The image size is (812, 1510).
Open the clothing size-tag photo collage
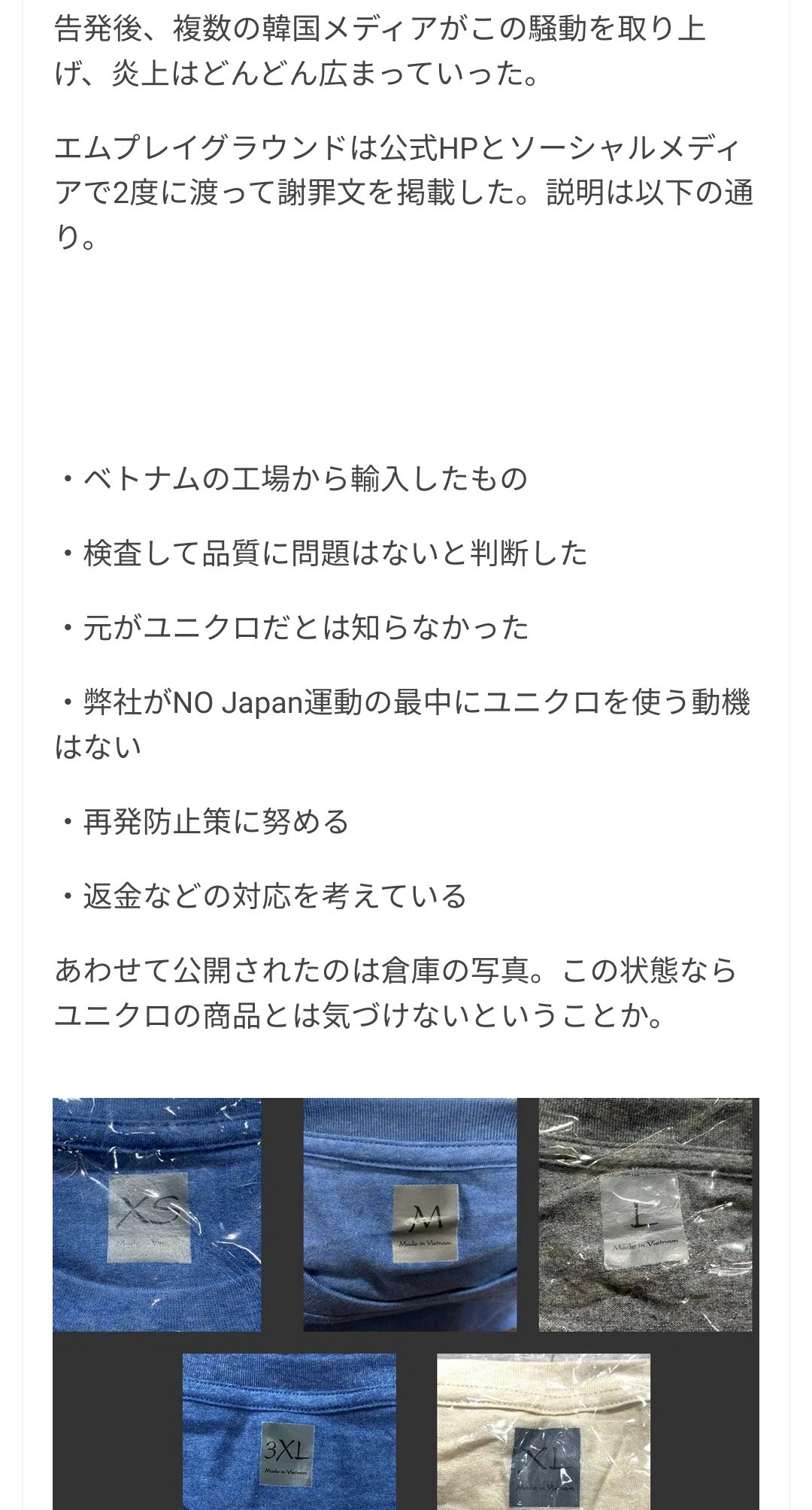406,1303
